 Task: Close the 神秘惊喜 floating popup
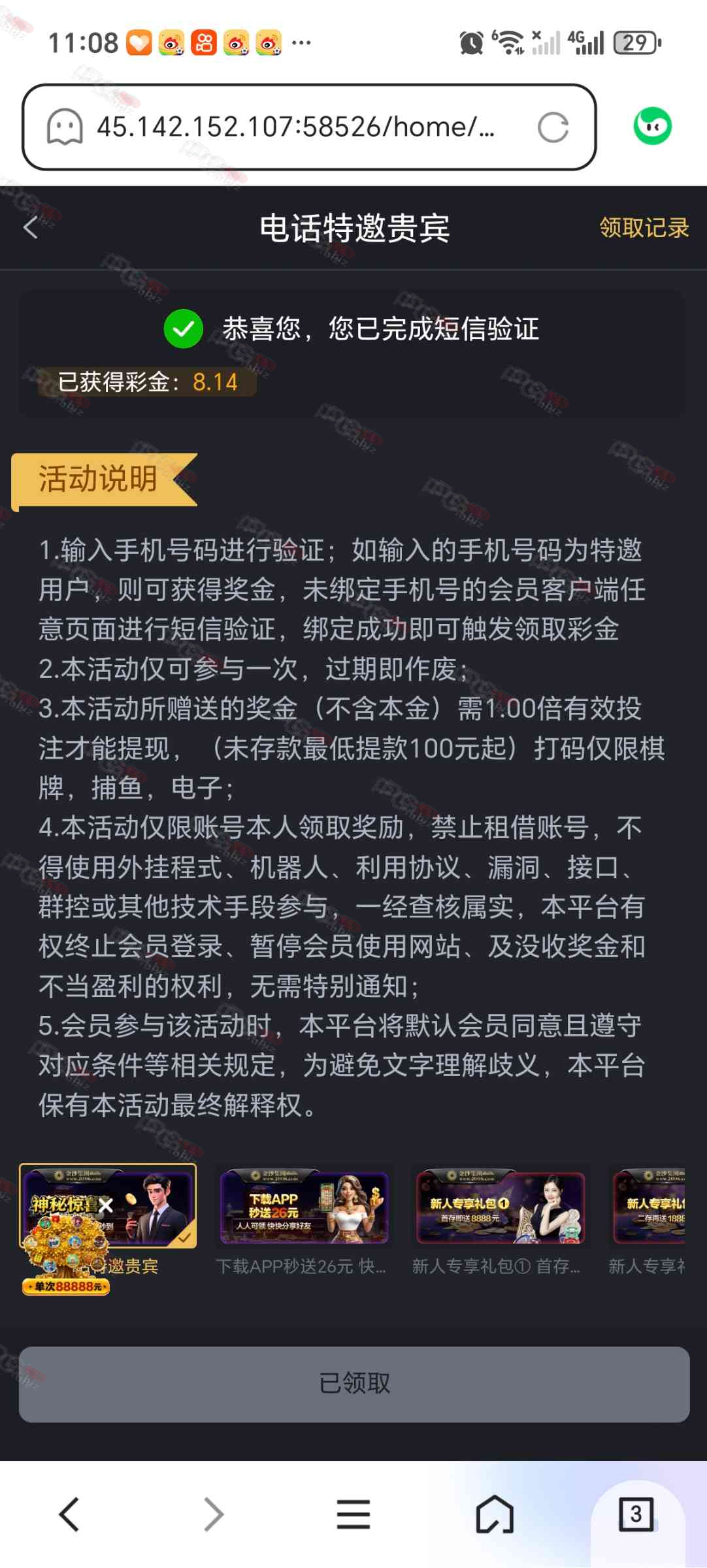click(106, 1205)
